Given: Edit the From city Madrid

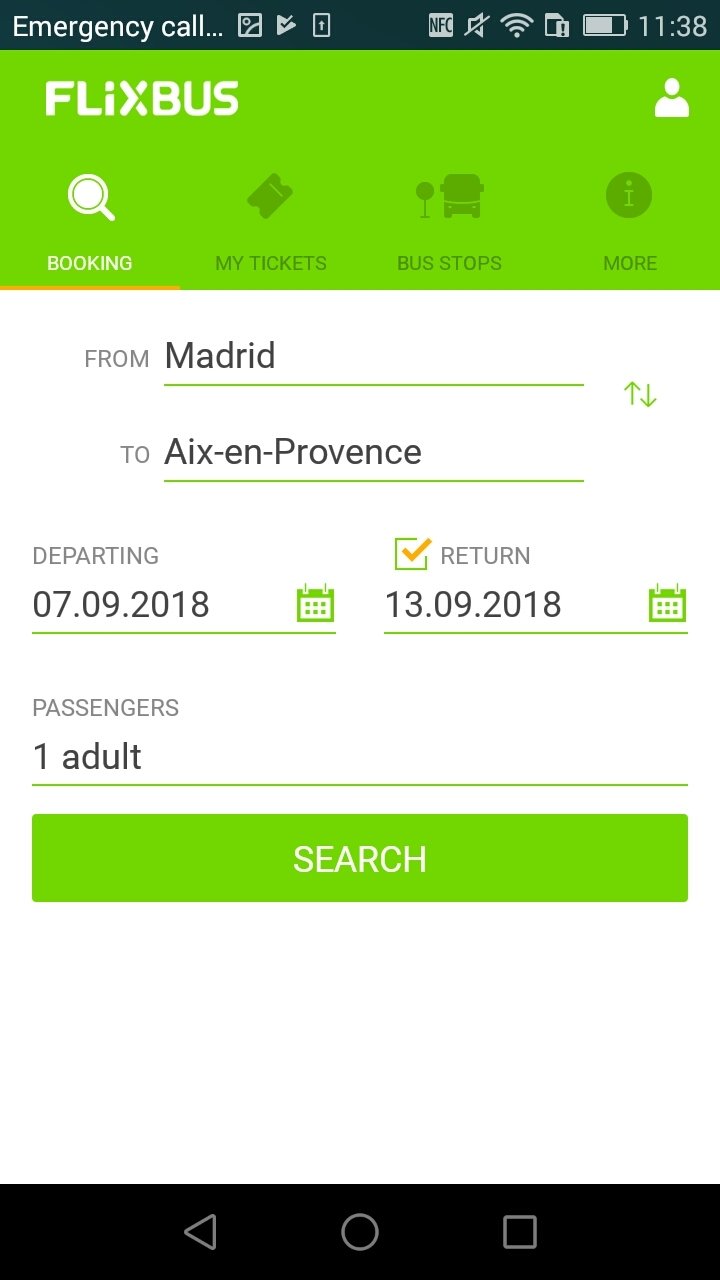Looking at the screenshot, I should click(x=373, y=357).
